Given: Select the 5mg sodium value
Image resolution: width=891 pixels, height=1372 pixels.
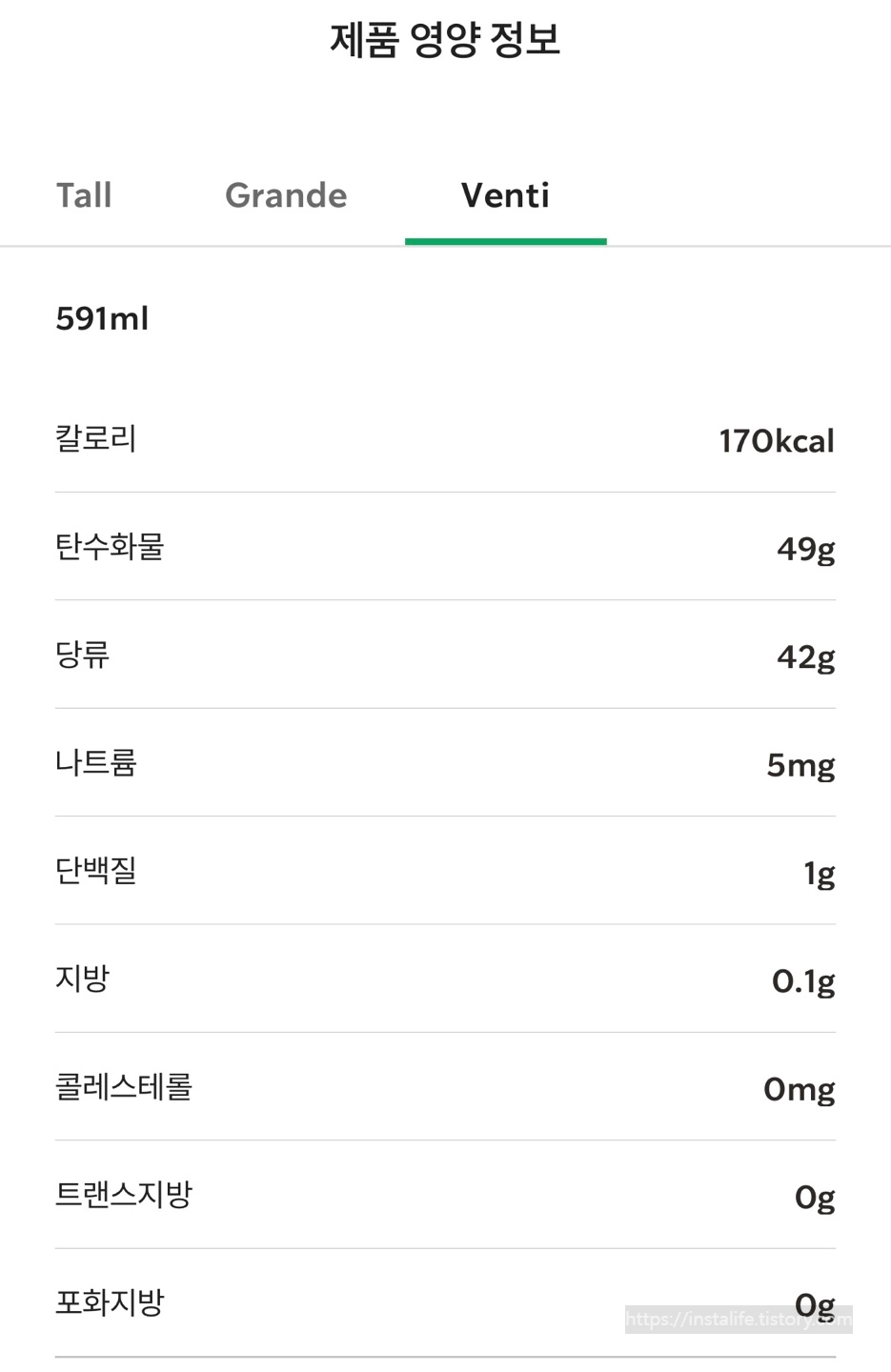Looking at the screenshot, I should [799, 763].
